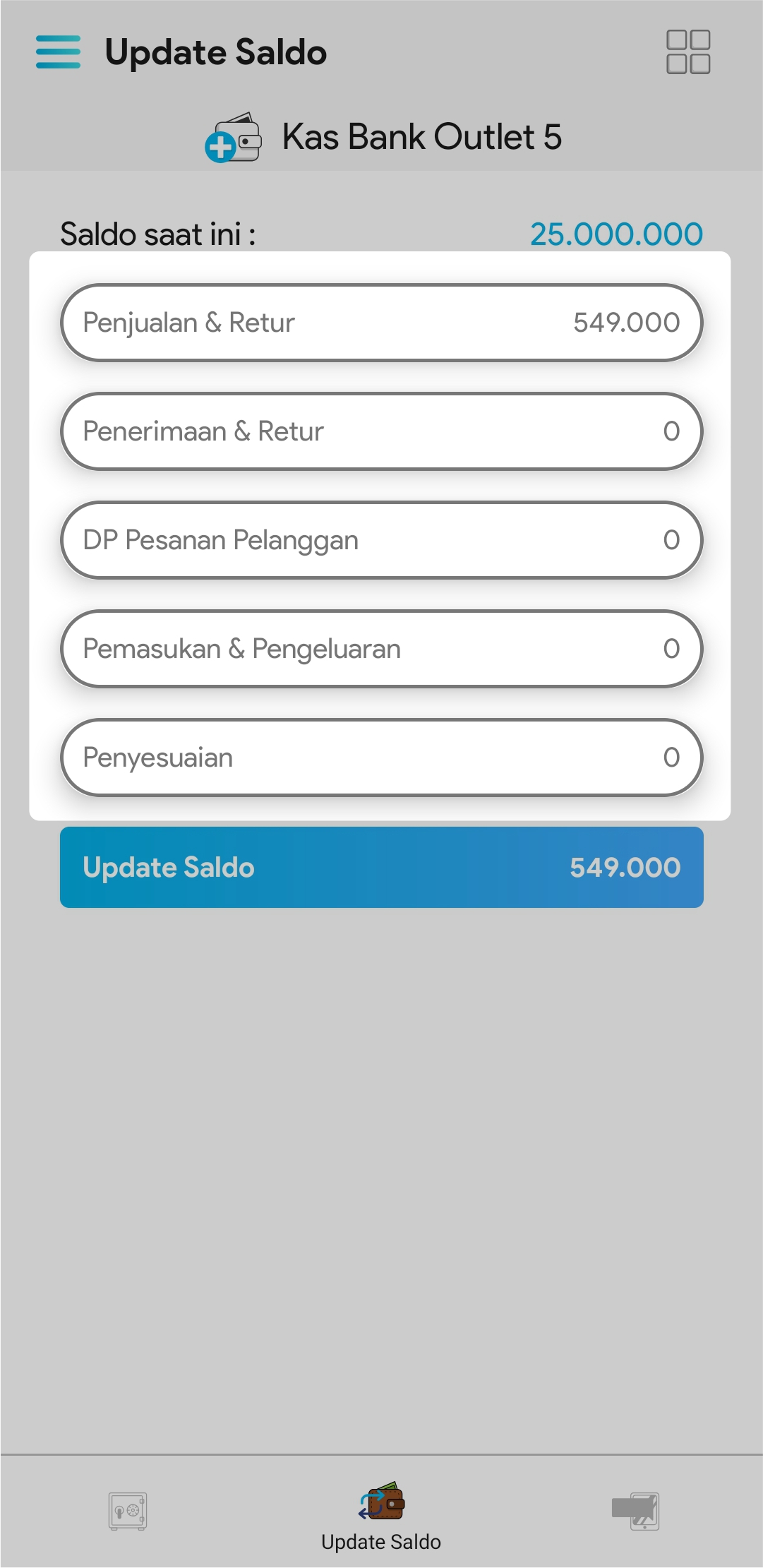The height and width of the screenshot is (1568, 763).
Task: Open Penerimaan & Retur row
Action: [381, 431]
